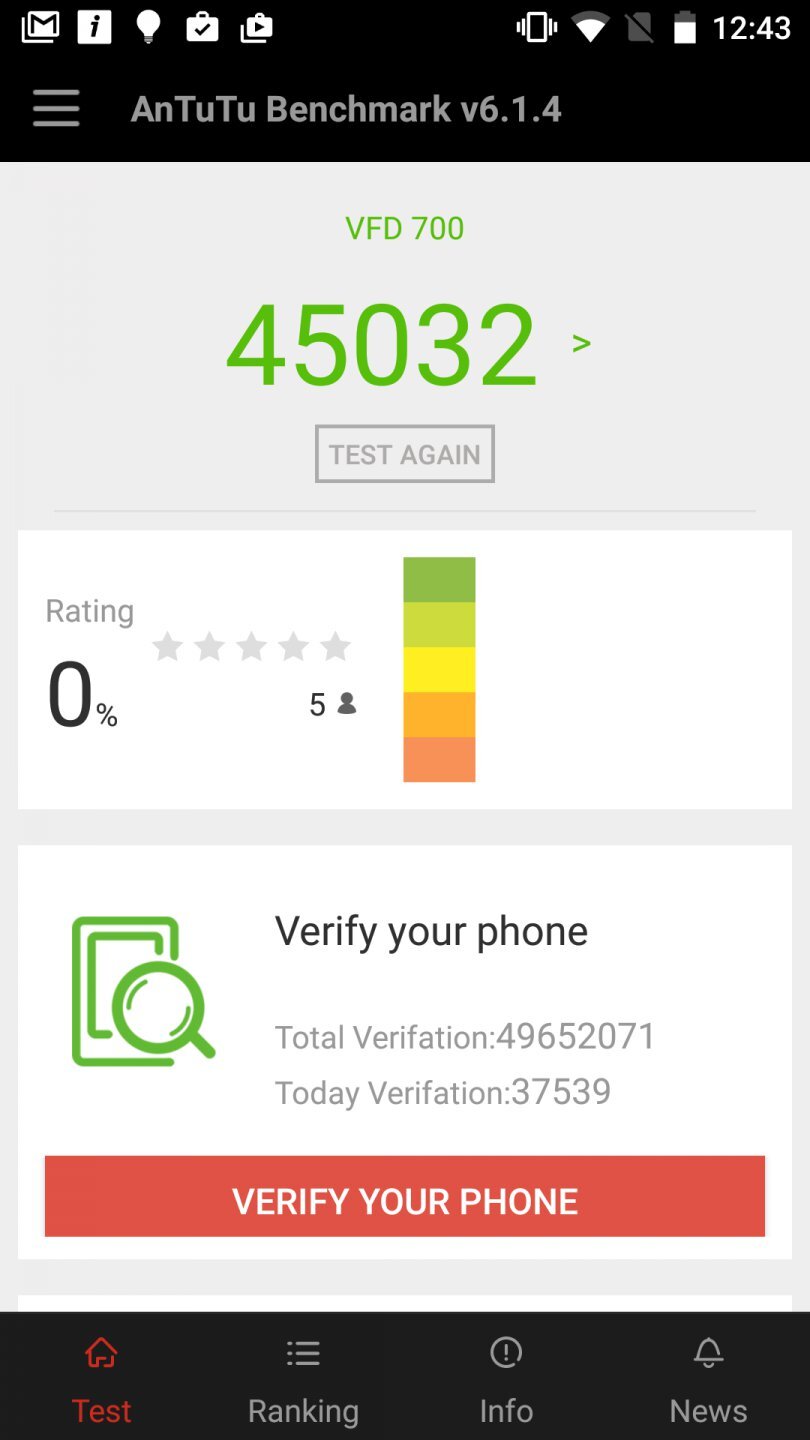Viewport: 810px width, 1440px height.
Task: Open the navigation drawer hamburger icon
Action: click(x=56, y=108)
